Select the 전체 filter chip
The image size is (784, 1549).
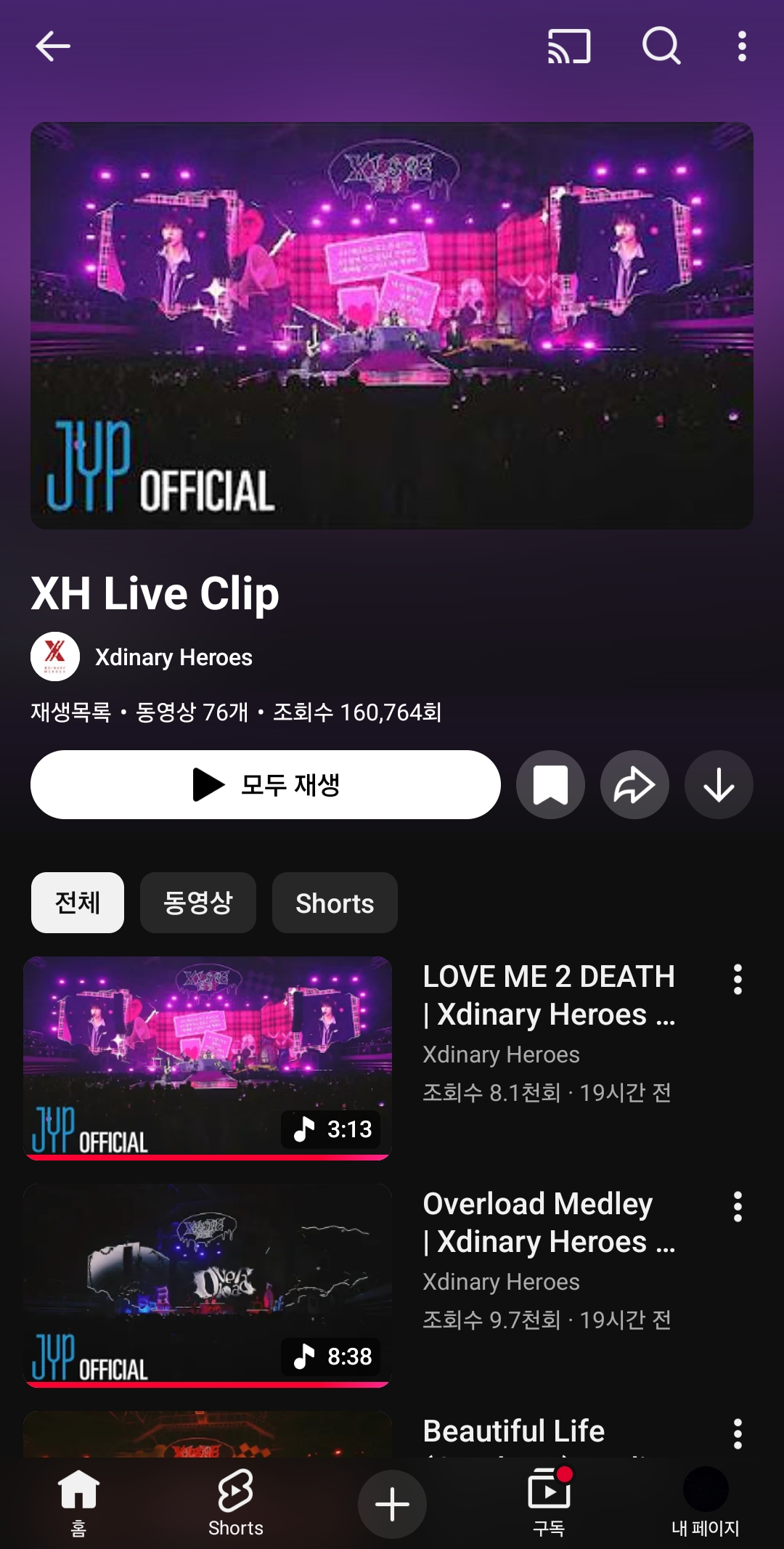78,903
